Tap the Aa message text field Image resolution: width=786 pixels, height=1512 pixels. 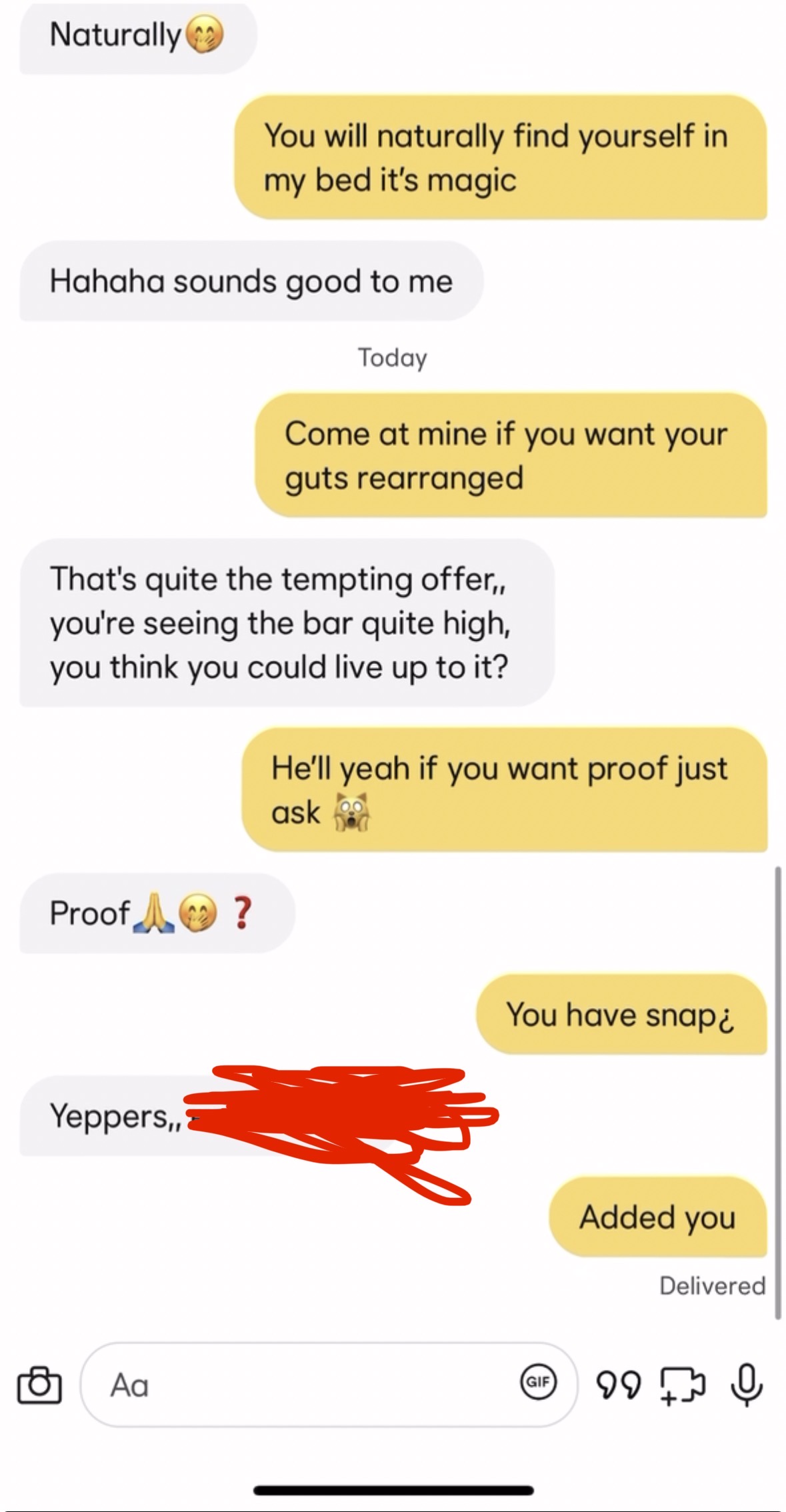(x=300, y=1385)
